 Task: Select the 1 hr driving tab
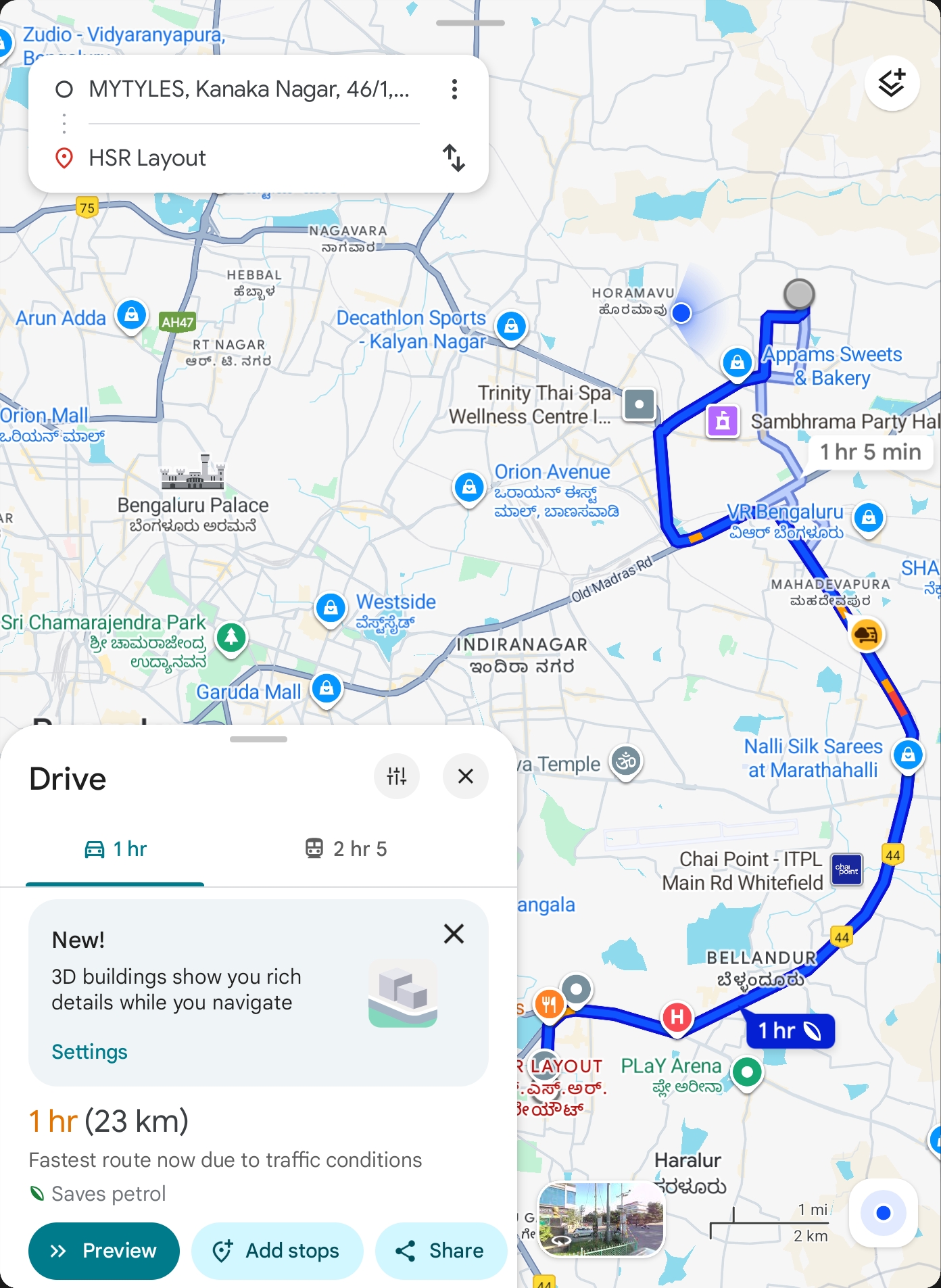pos(115,849)
